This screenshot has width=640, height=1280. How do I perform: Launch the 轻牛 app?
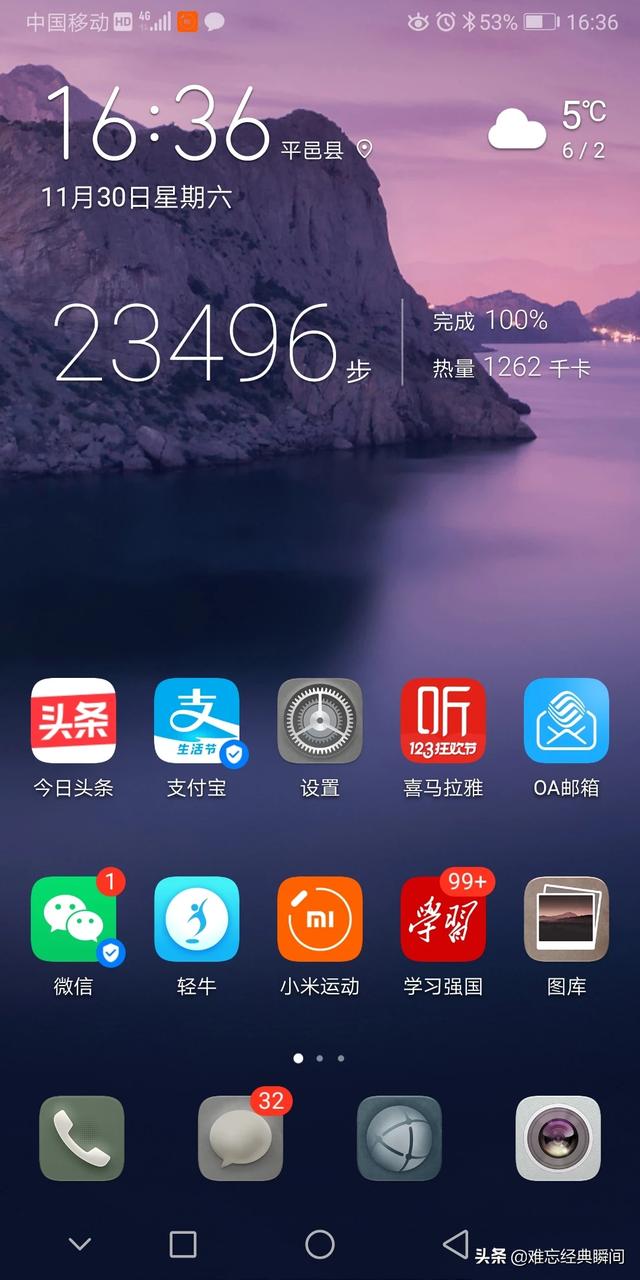point(196,919)
